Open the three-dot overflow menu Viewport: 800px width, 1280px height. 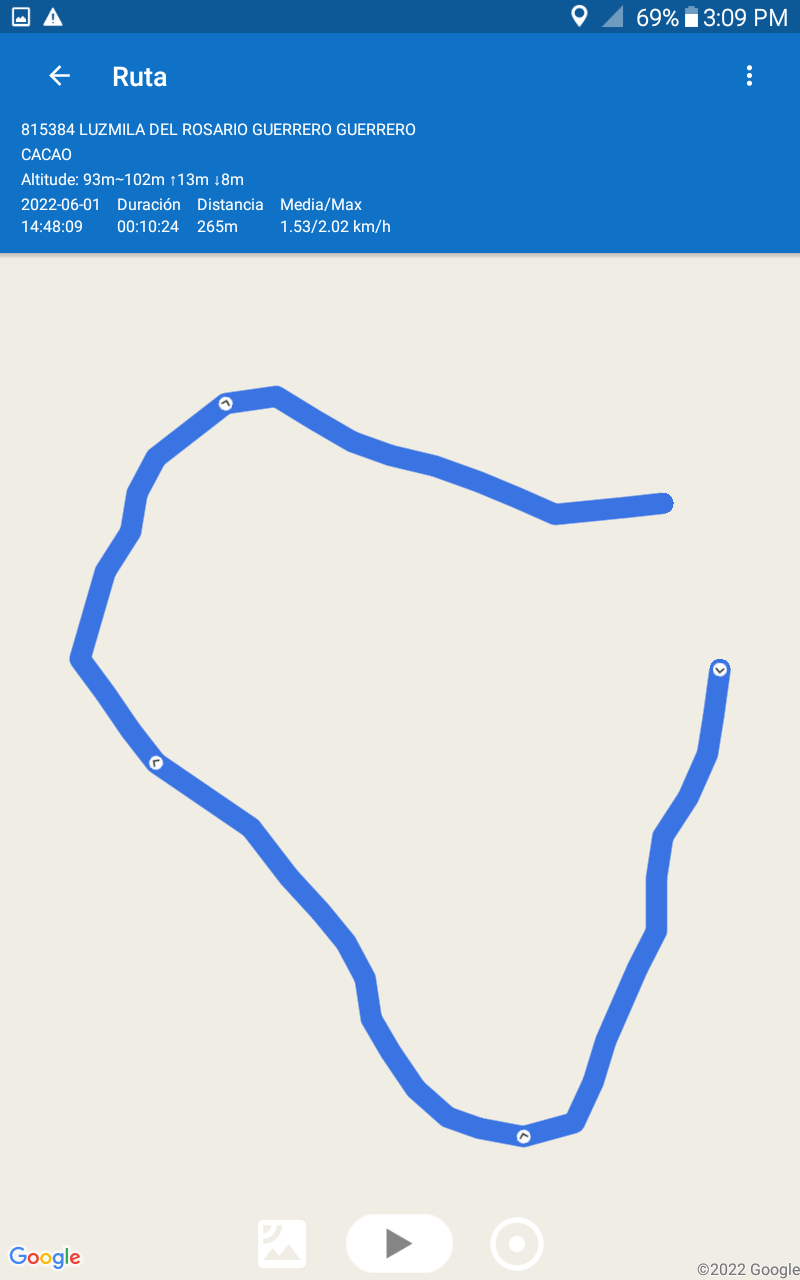[x=749, y=76]
